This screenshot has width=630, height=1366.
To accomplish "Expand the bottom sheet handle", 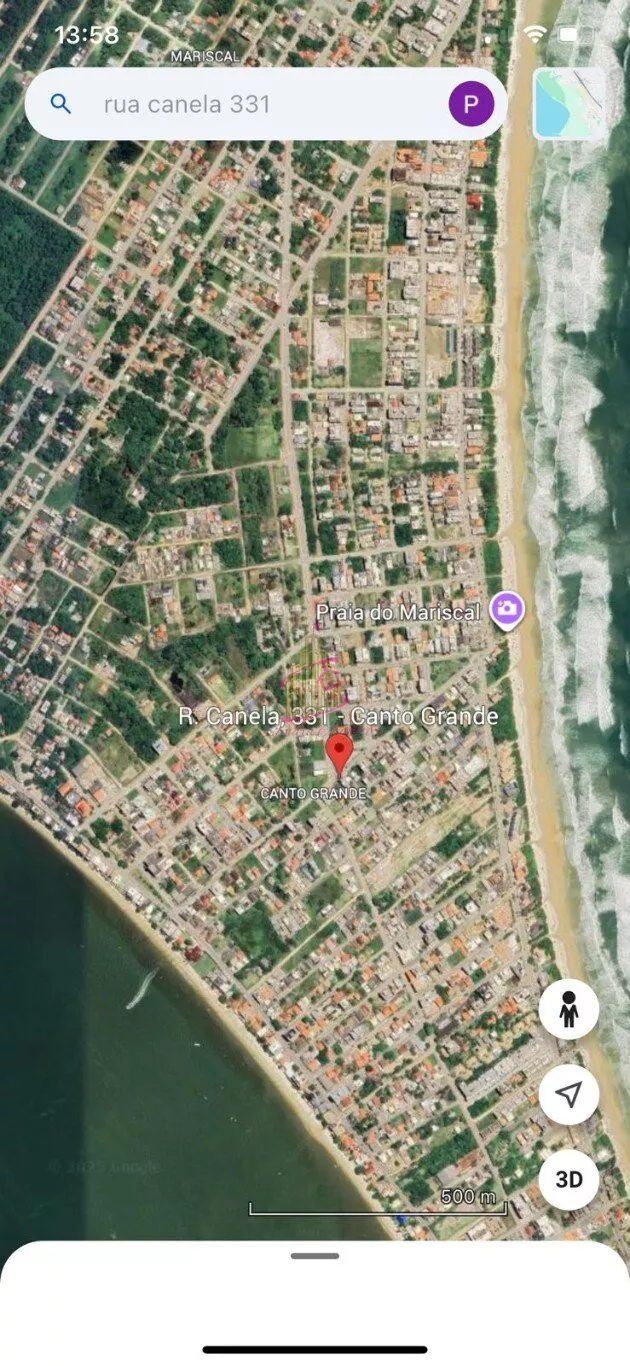I will (315, 1256).
